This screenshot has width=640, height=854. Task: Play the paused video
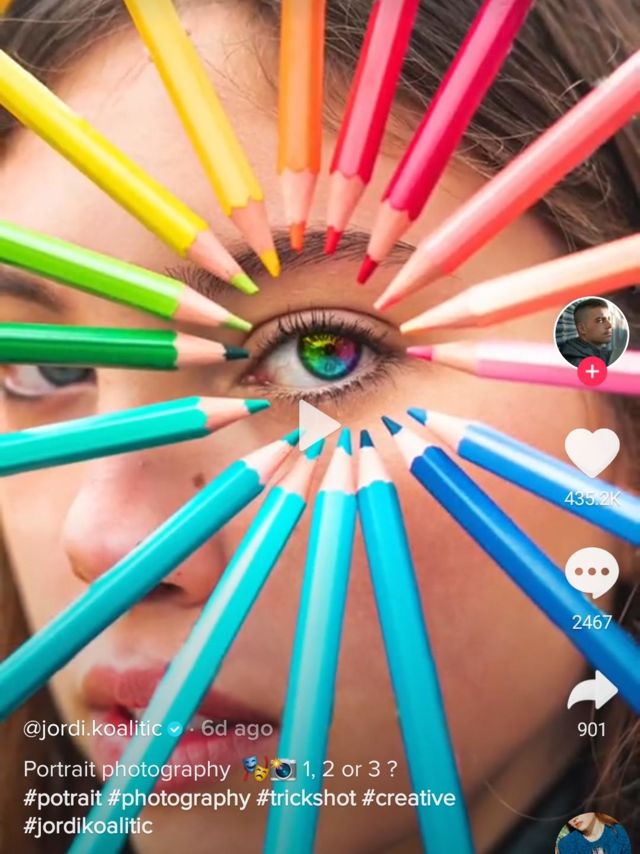(318, 425)
